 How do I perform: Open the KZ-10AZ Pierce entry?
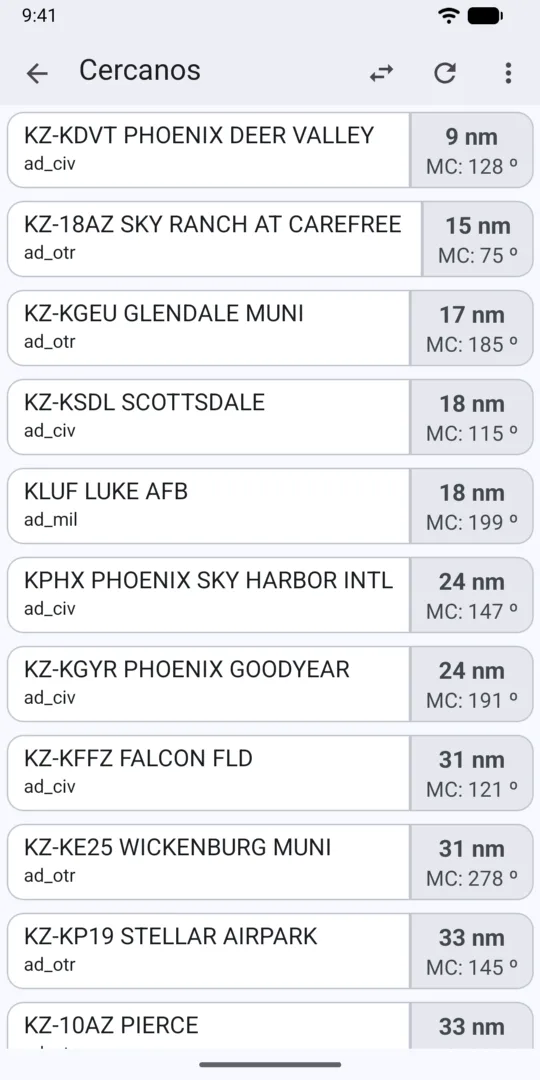point(270,1026)
